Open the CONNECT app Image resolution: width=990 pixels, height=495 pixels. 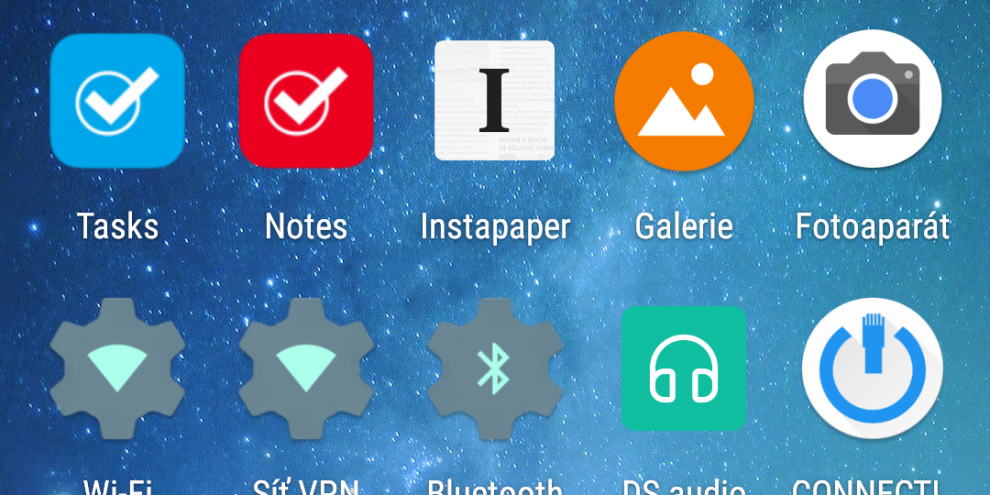(873, 368)
